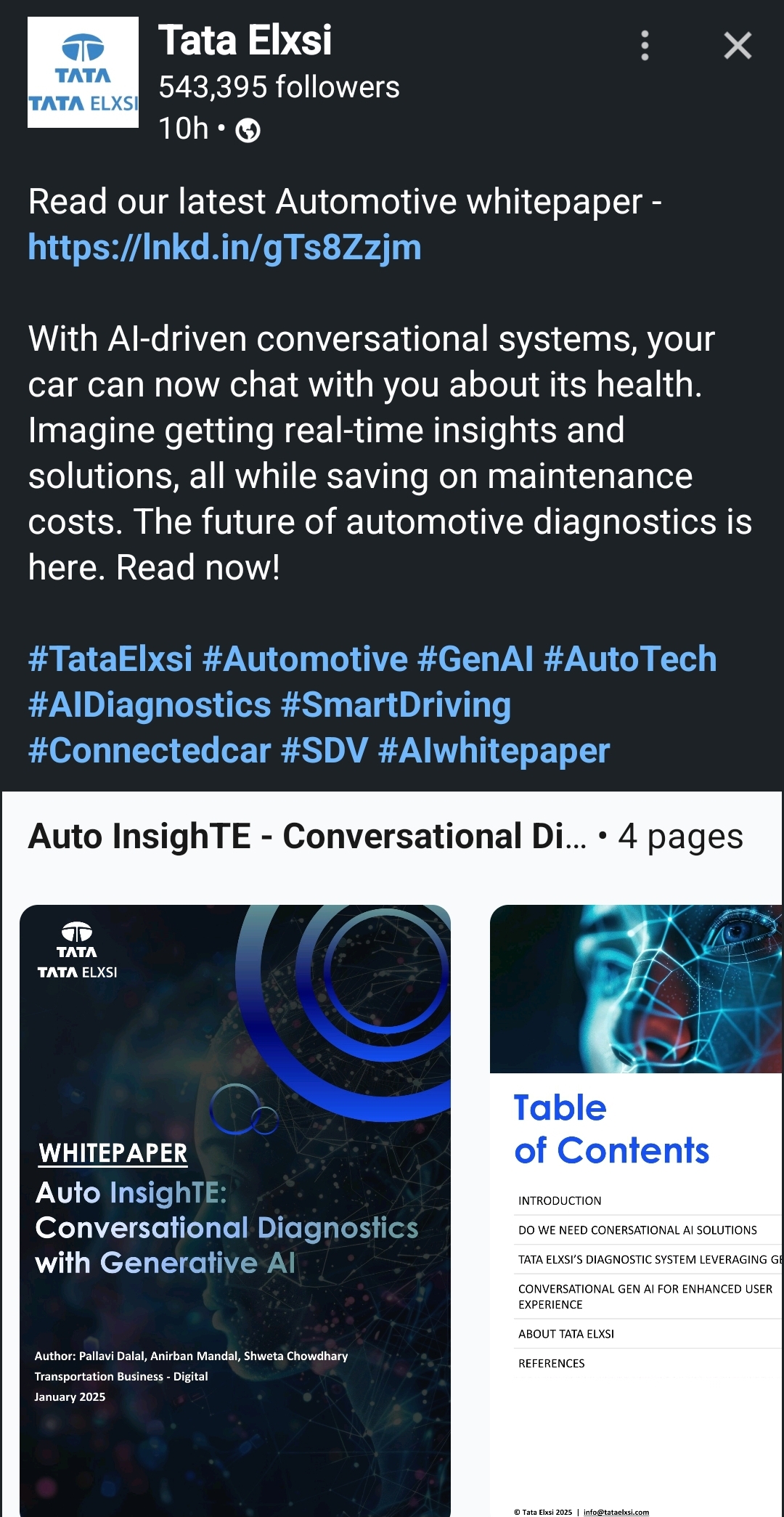Tap the #AIDiagnostics hashtag
784x1517 pixels.
pos(150,705)
